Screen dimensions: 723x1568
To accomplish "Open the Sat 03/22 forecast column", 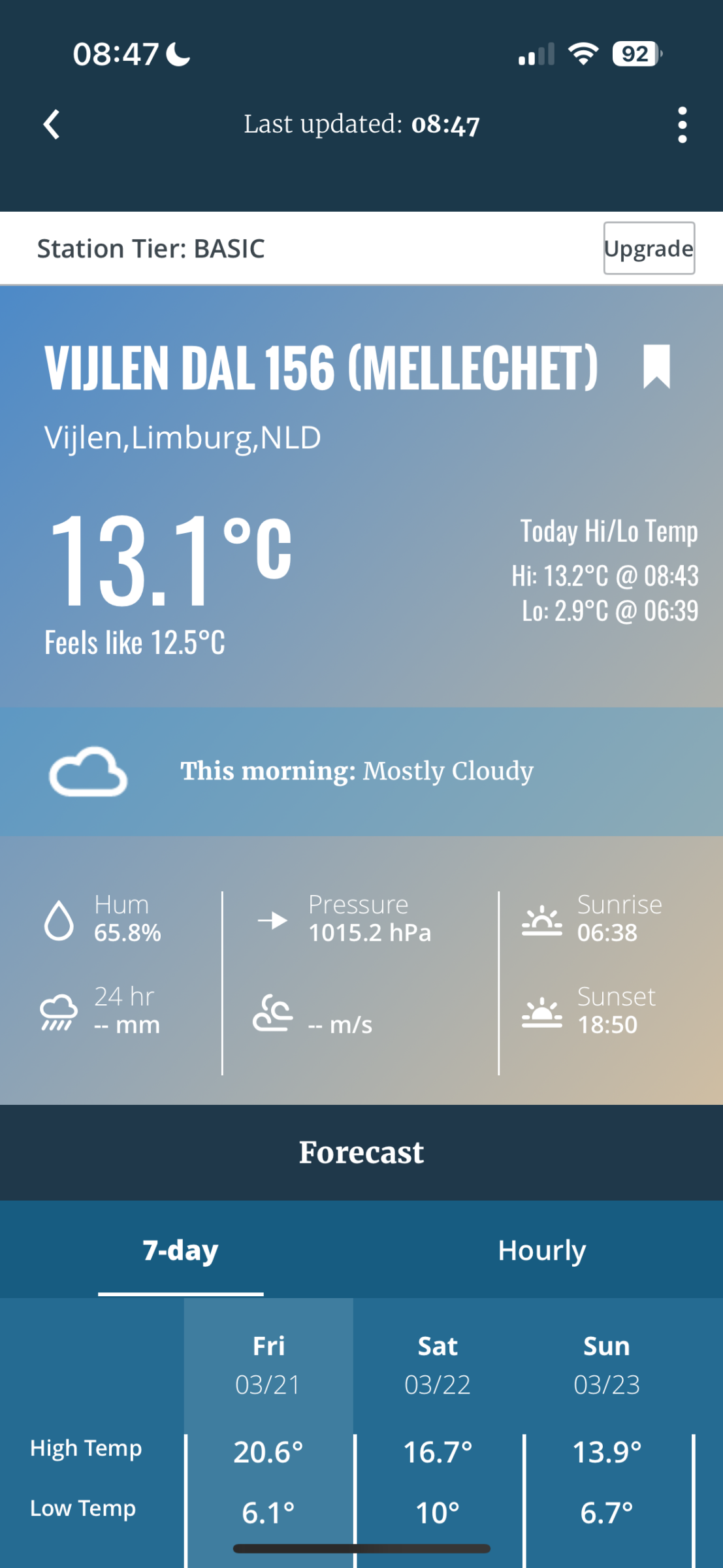I will (x=438, y=1431).
